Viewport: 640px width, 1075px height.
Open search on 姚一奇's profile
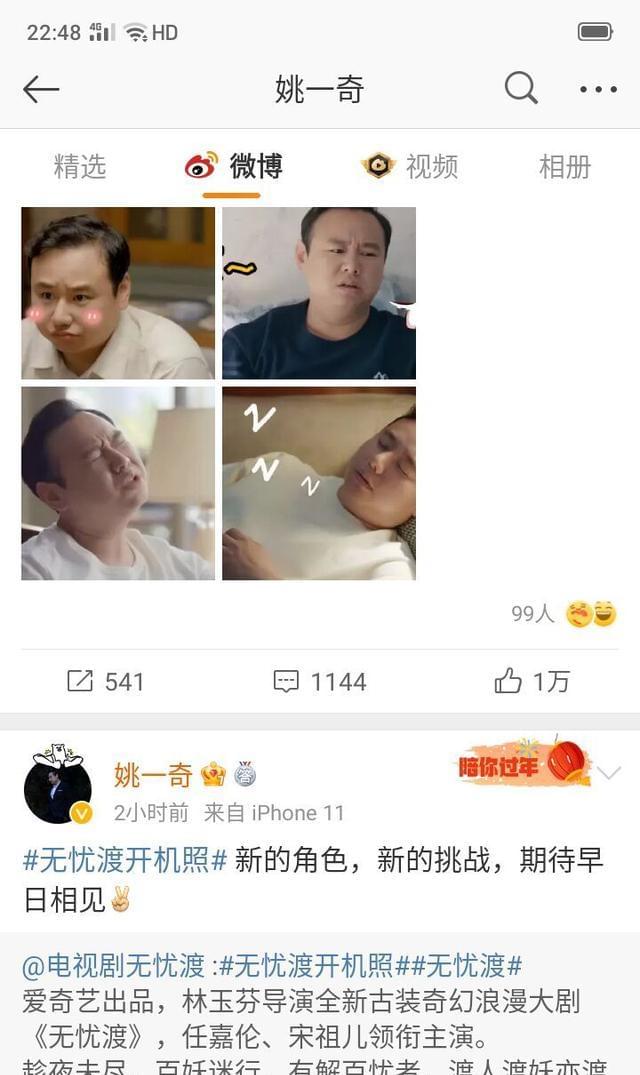click(x=521, y=89)
